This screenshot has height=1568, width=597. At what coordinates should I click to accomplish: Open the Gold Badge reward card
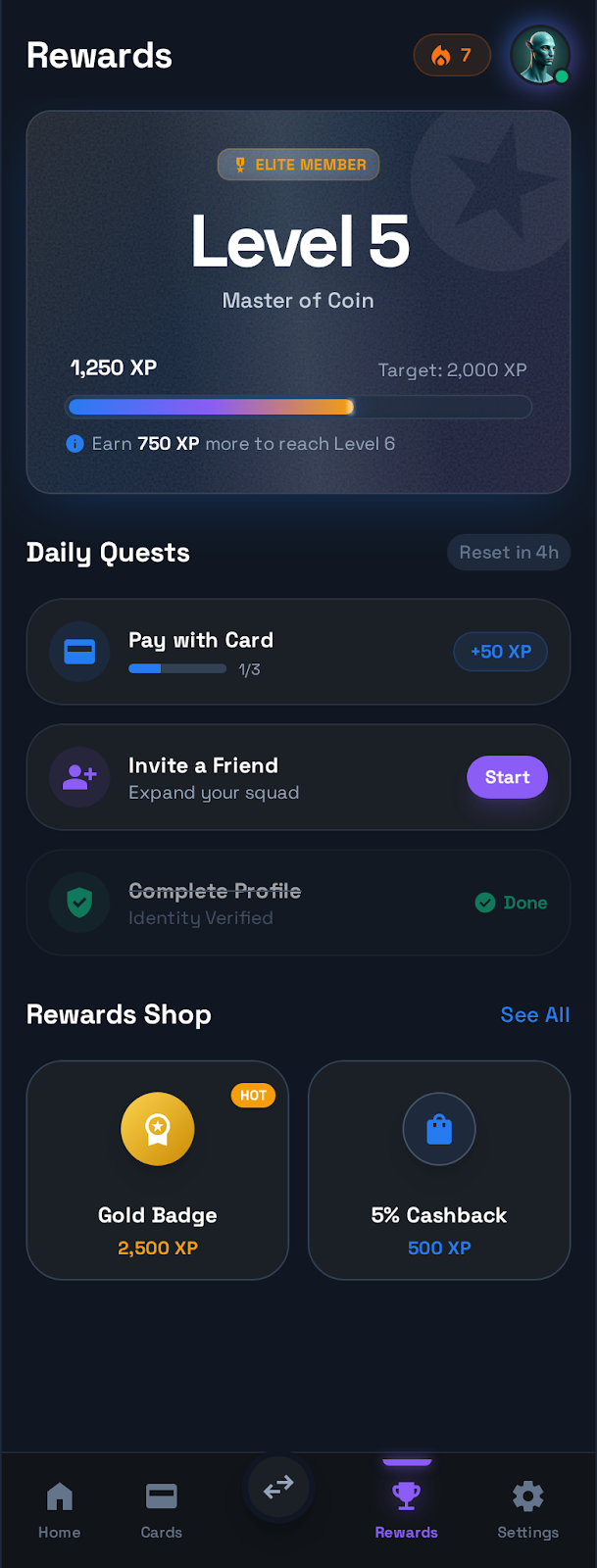[x=158, y=1170]
